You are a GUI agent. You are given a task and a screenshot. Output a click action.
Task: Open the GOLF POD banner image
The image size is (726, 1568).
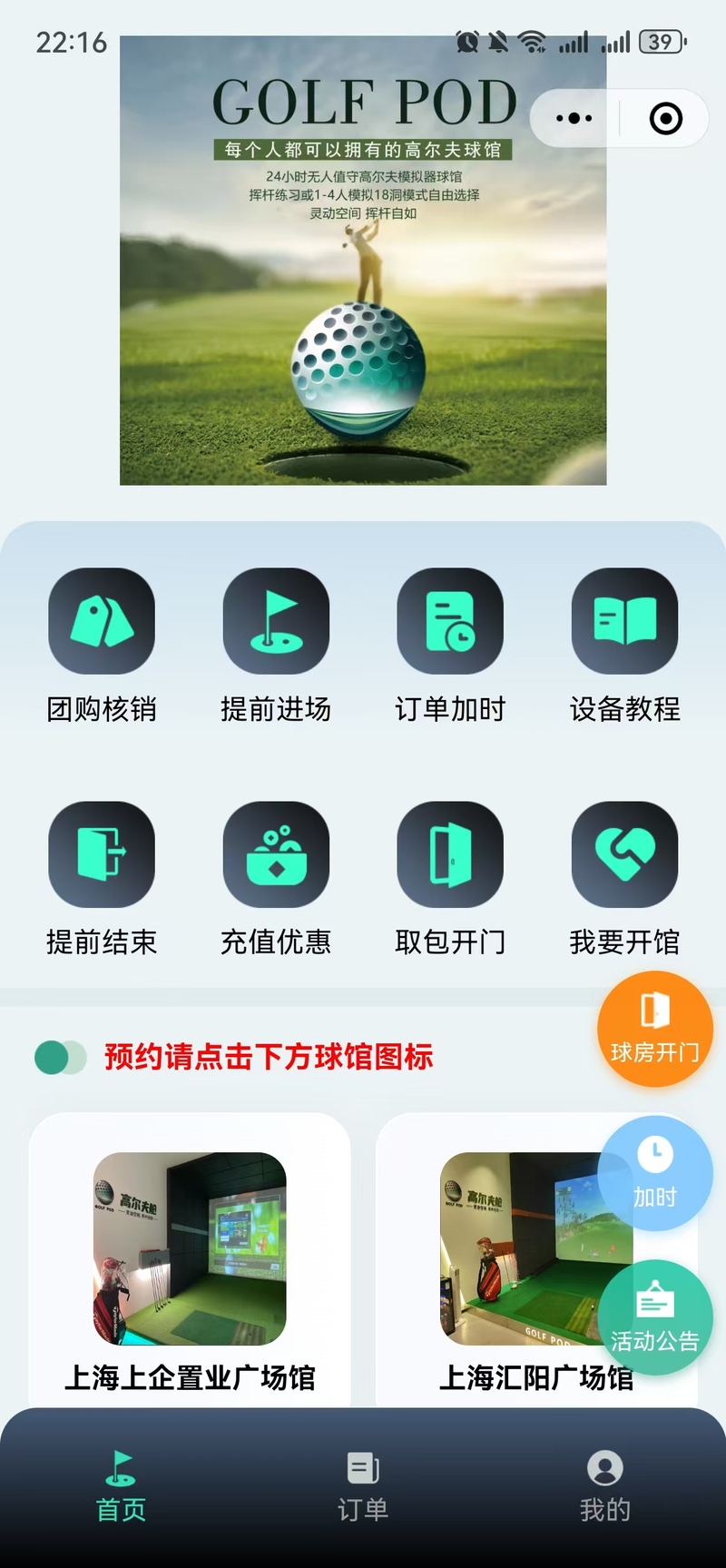tap(363, 261)
